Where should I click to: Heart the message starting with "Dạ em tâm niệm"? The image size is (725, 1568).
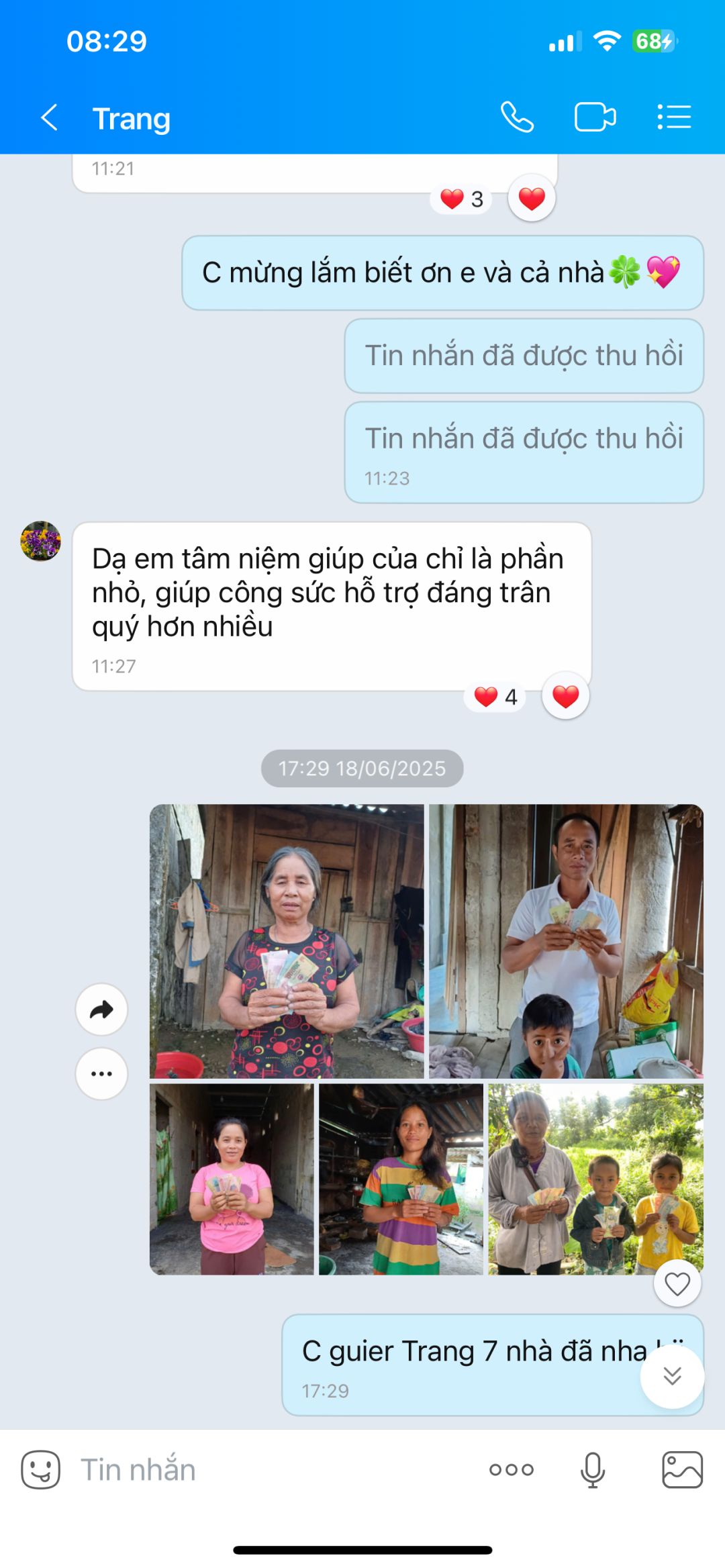[565, 696]
